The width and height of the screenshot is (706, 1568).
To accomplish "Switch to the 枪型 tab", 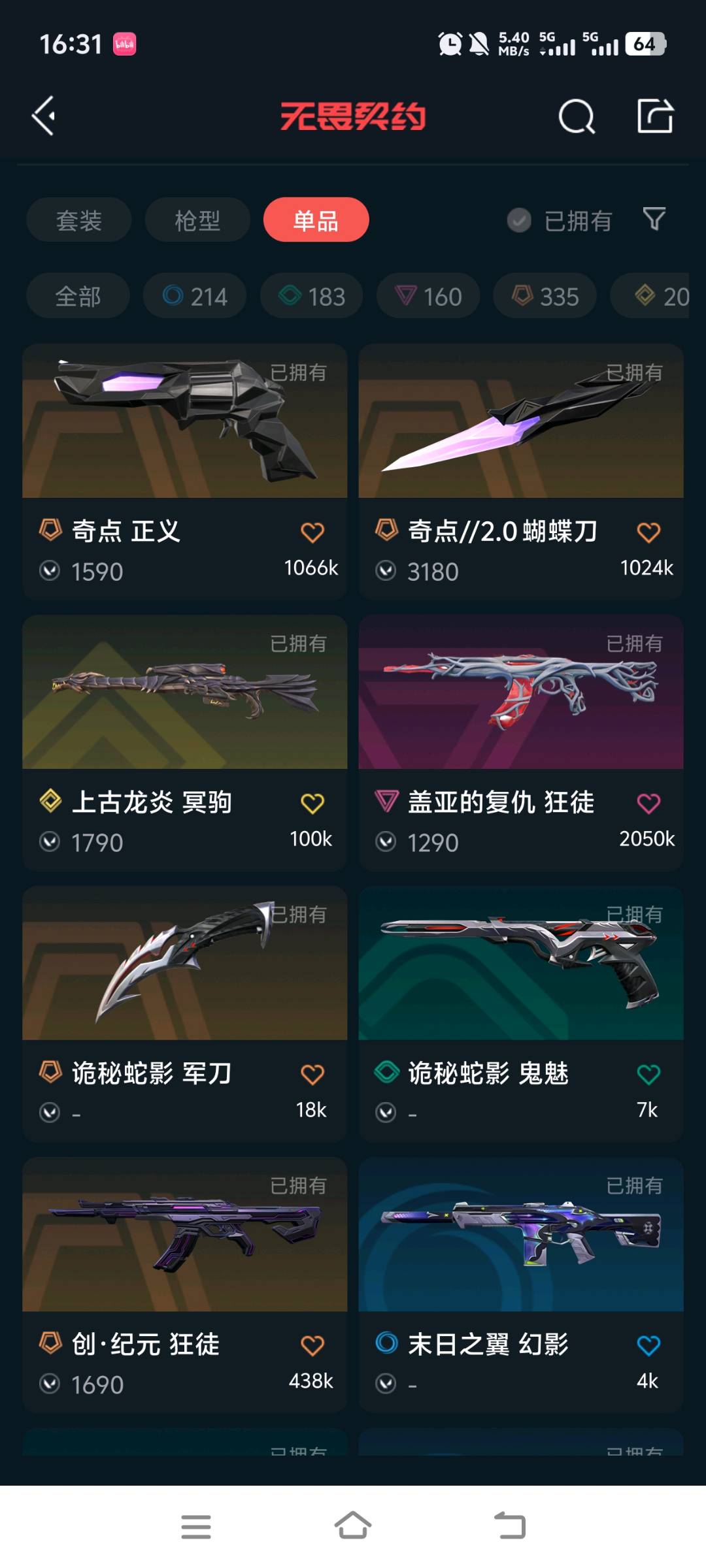I will coord(197,220).
